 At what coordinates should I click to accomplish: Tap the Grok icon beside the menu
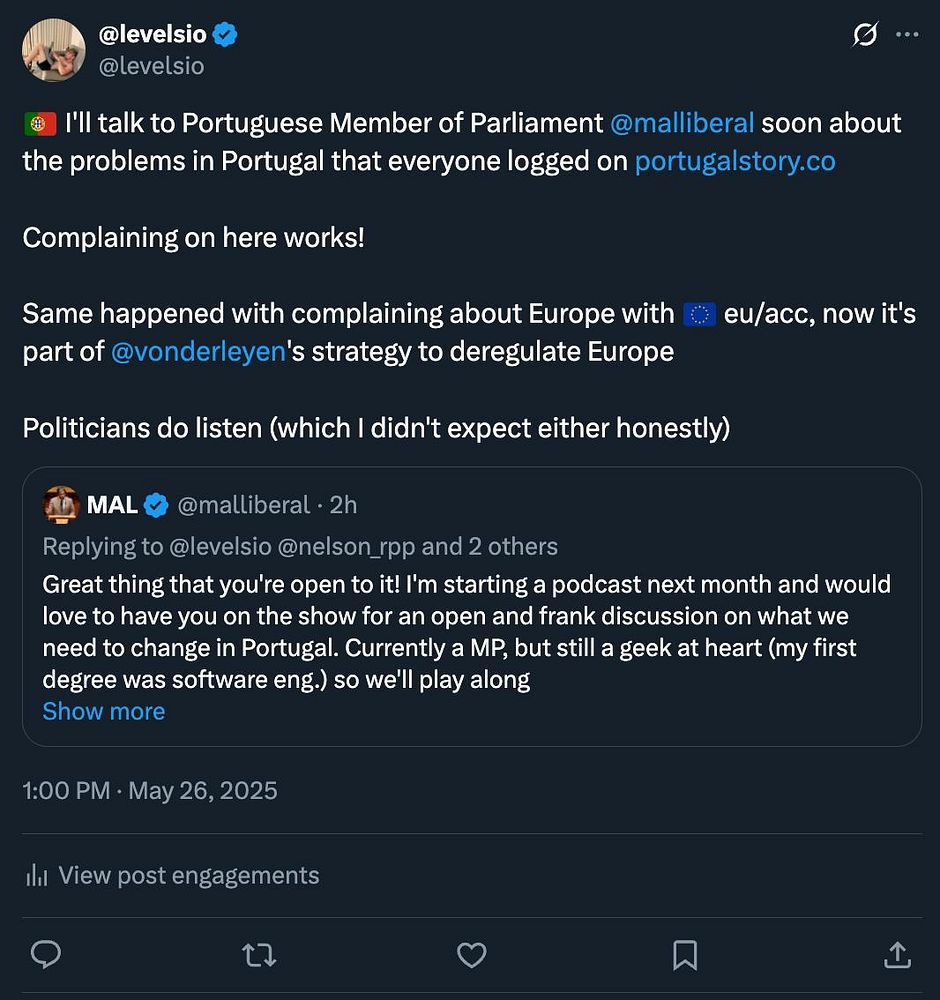864,35
